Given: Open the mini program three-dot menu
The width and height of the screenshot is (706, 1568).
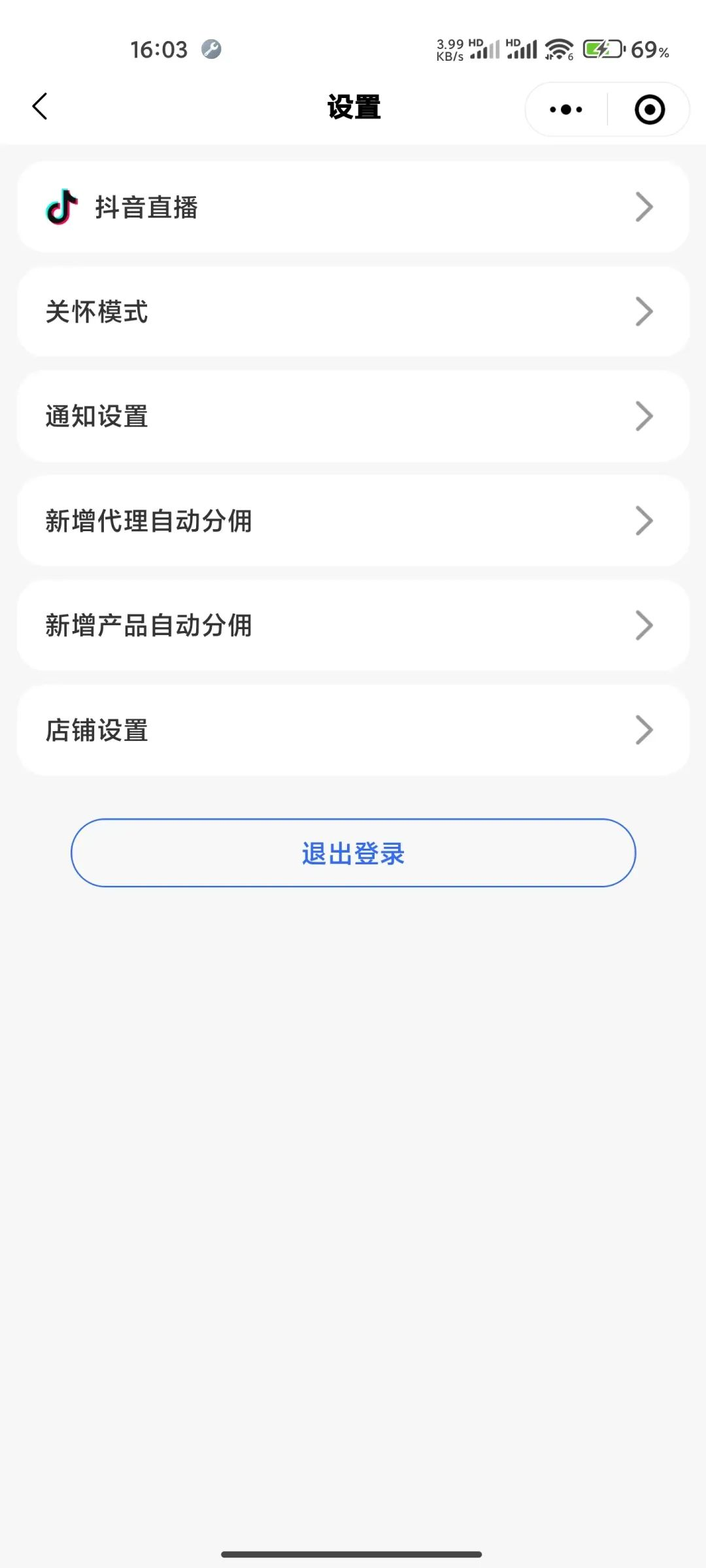Looking at the screenshot, I should 566,109.
